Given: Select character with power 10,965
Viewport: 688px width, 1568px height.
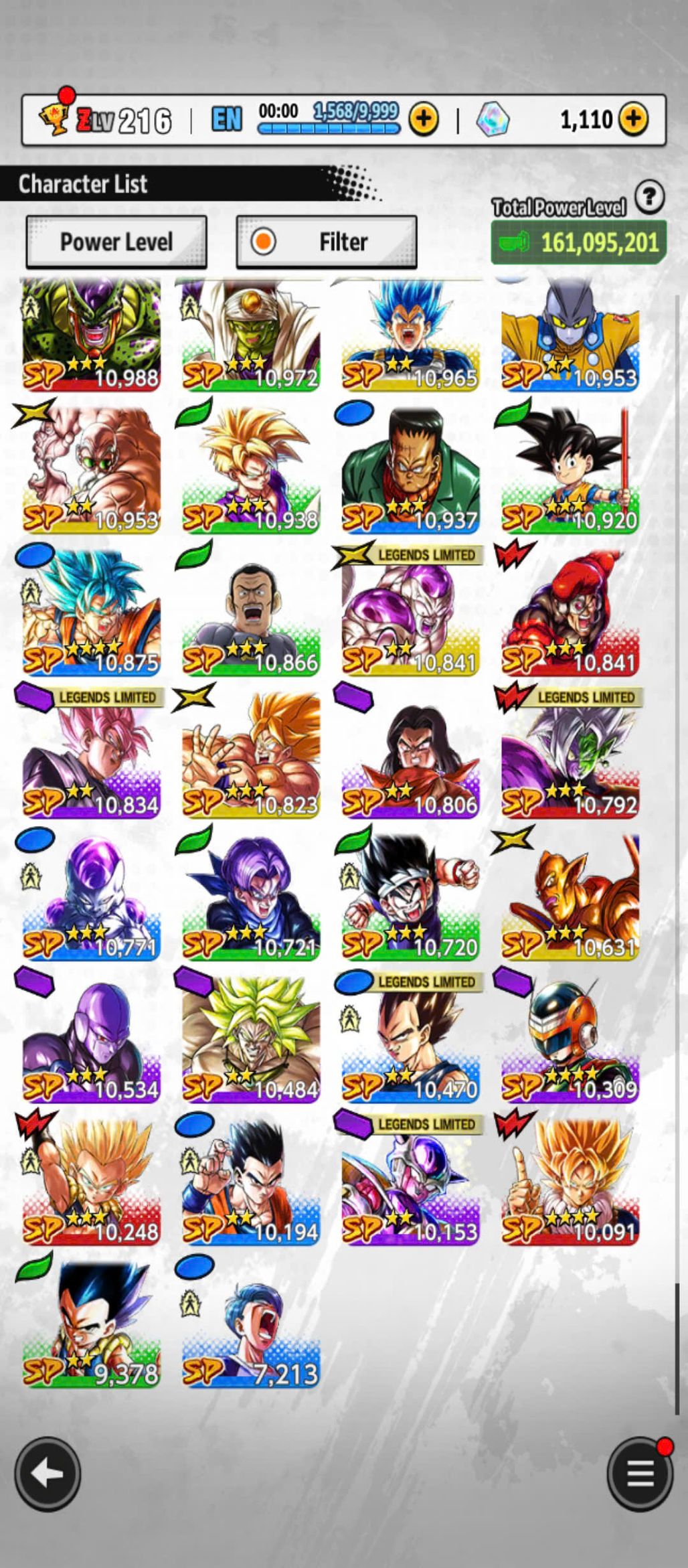Looking at the screenshot, I should [x=410, y=335].
